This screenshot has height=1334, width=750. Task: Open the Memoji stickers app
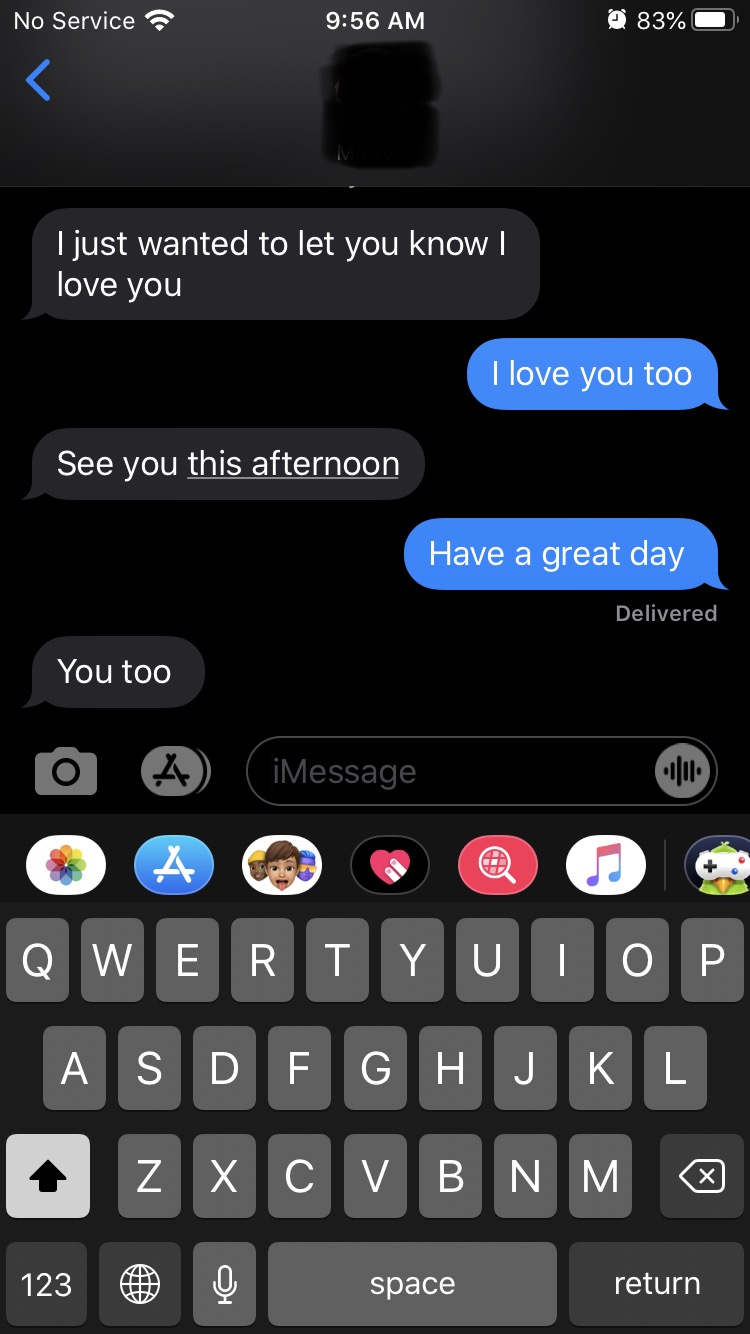click(282, 865)
